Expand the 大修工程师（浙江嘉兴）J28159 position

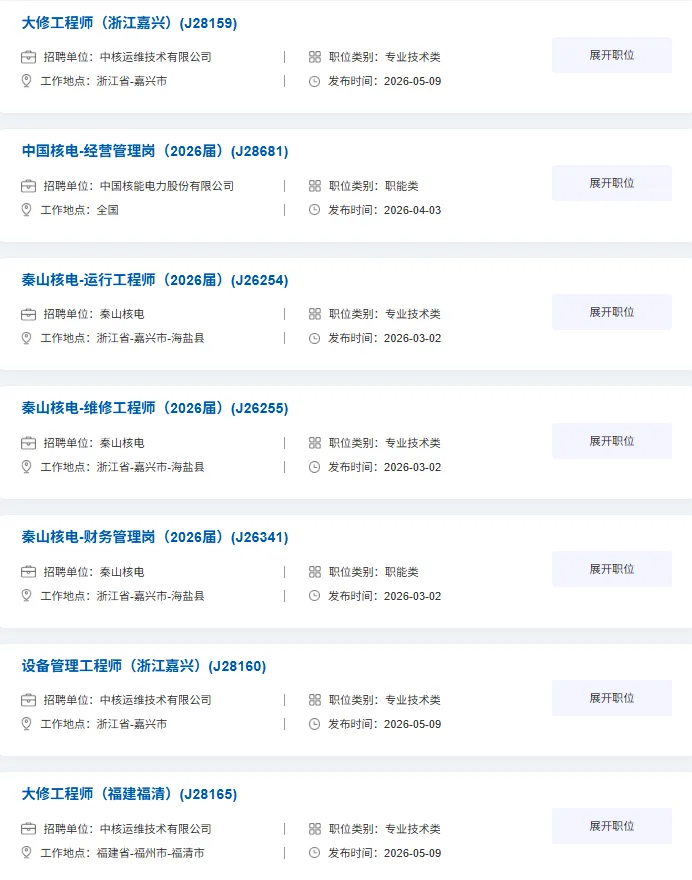pyautogui.click(x=612, y=55)
